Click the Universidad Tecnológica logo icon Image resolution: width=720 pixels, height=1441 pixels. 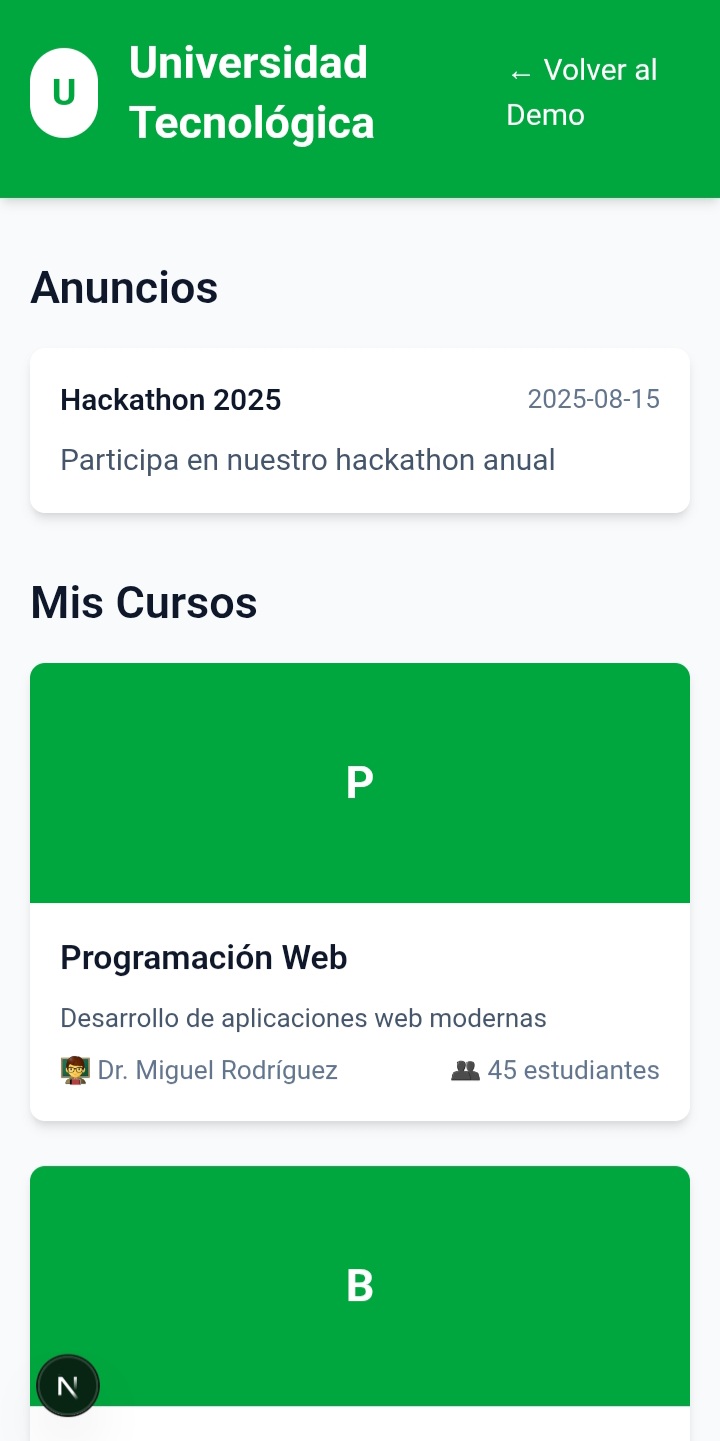(64, 91)
